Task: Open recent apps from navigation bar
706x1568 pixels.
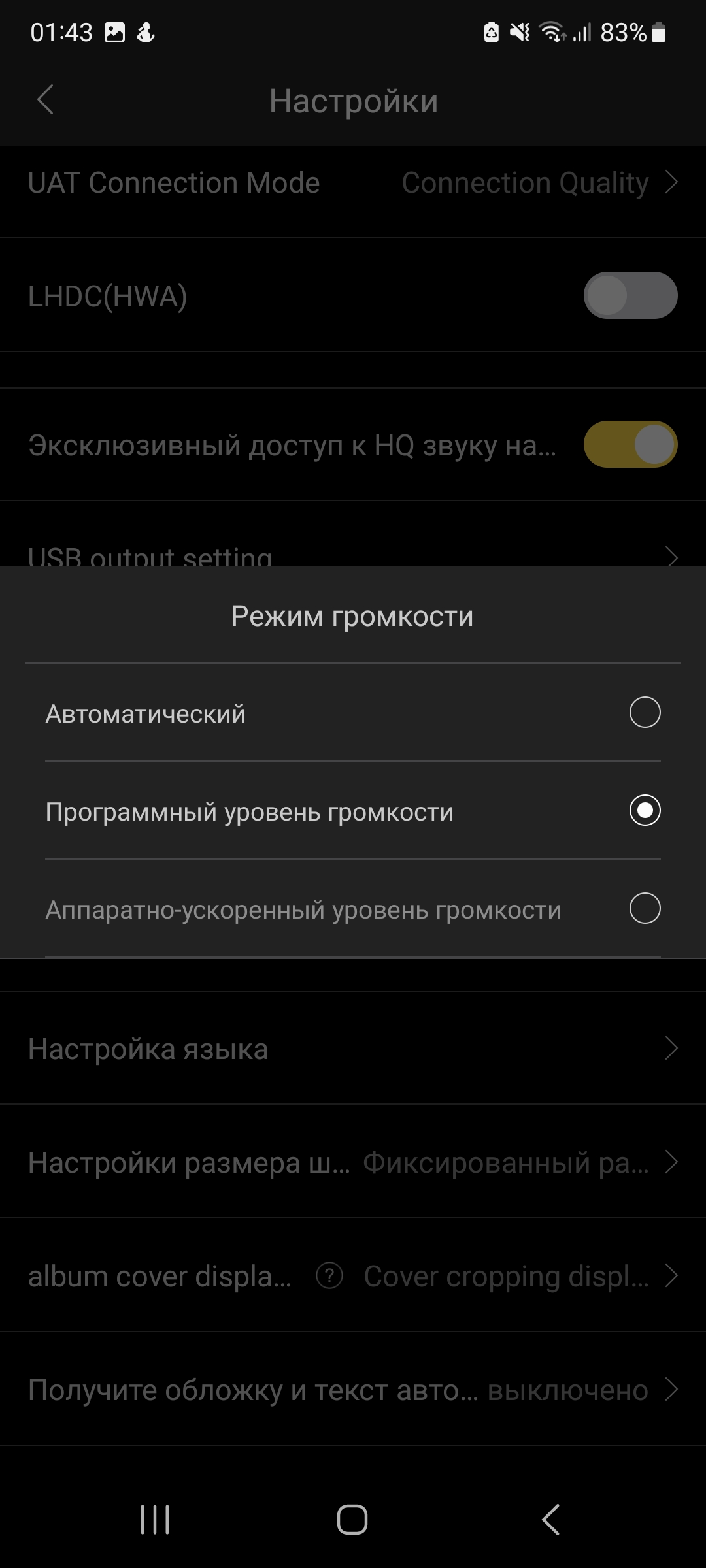Action: point(155,1519)
